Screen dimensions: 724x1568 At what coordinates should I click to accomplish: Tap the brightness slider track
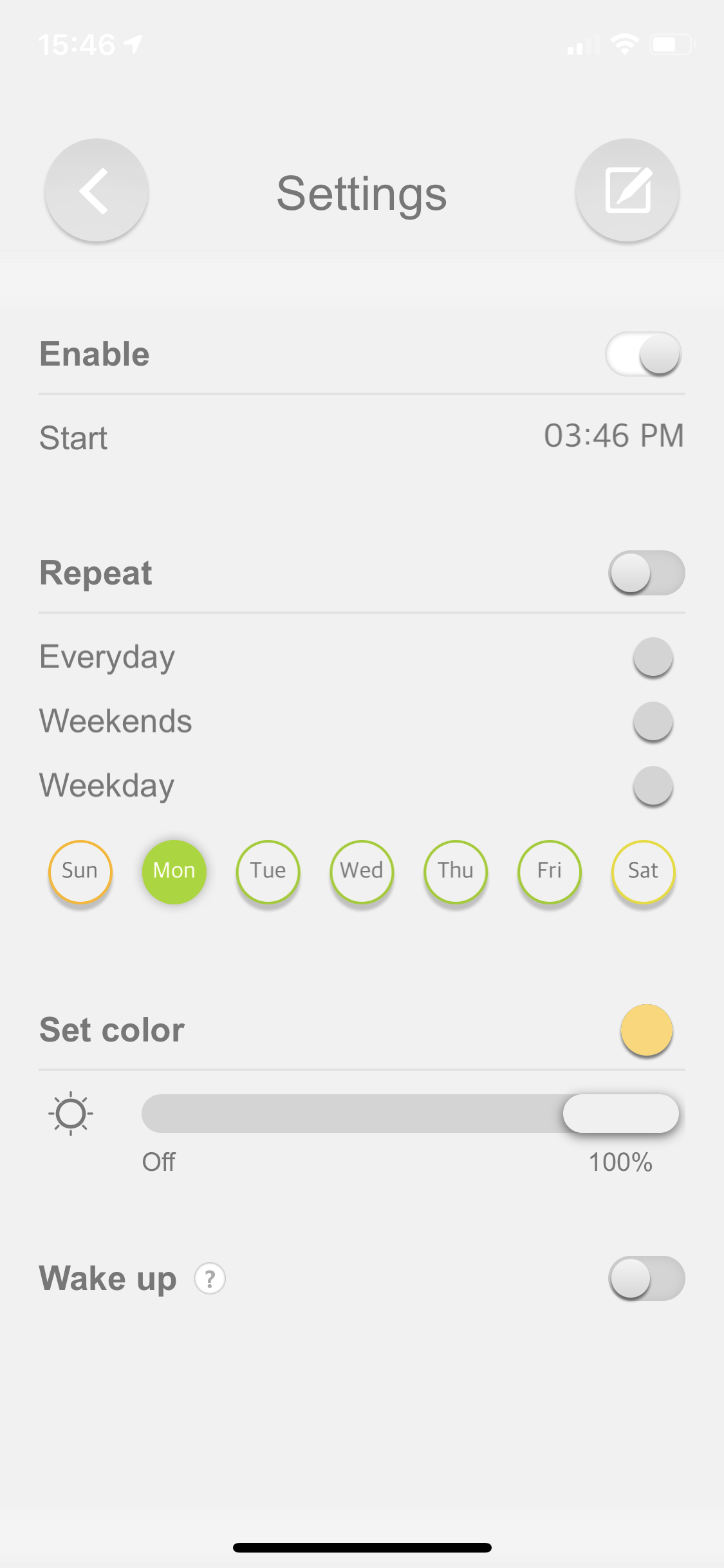[413, 1114]
